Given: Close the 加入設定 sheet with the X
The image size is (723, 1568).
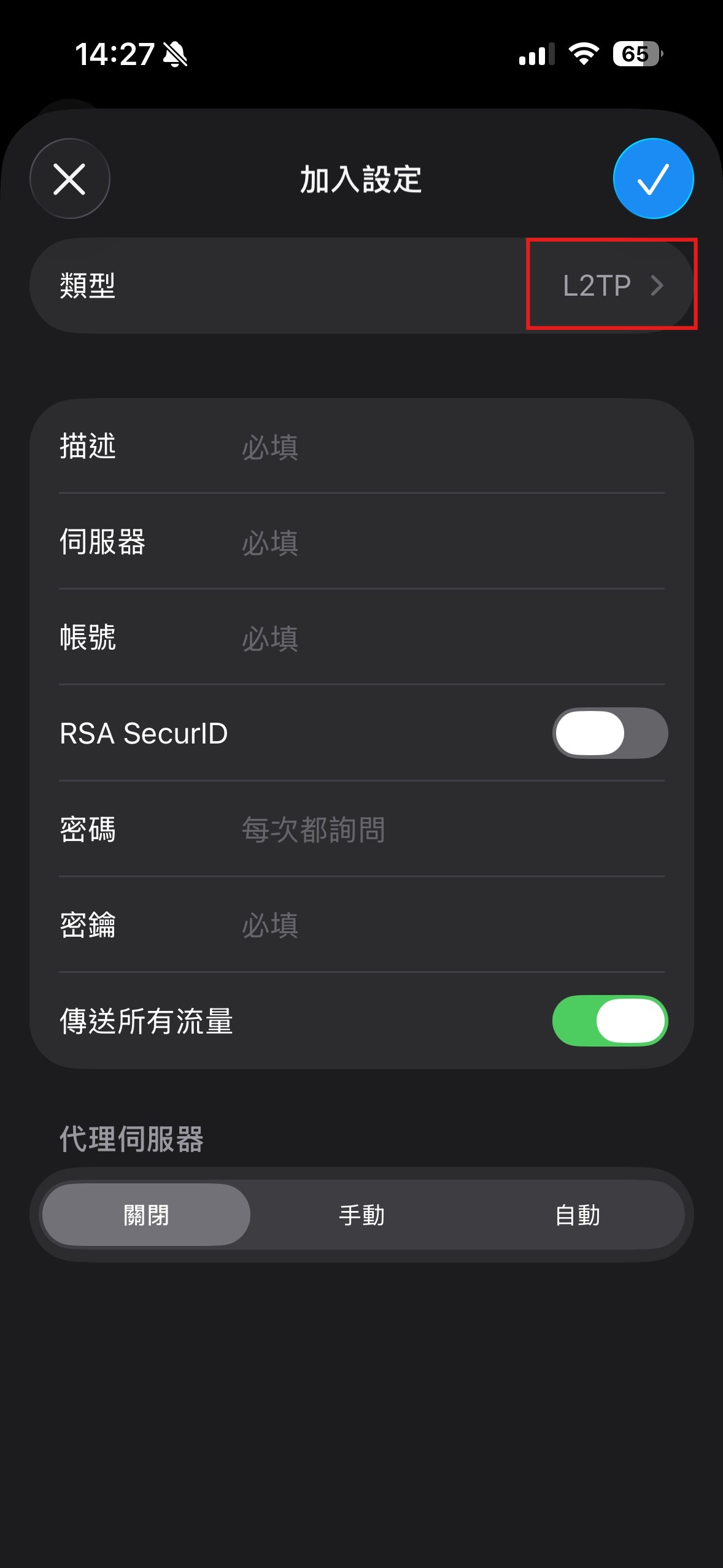Looking at the screenshot, I should [69, 179].
